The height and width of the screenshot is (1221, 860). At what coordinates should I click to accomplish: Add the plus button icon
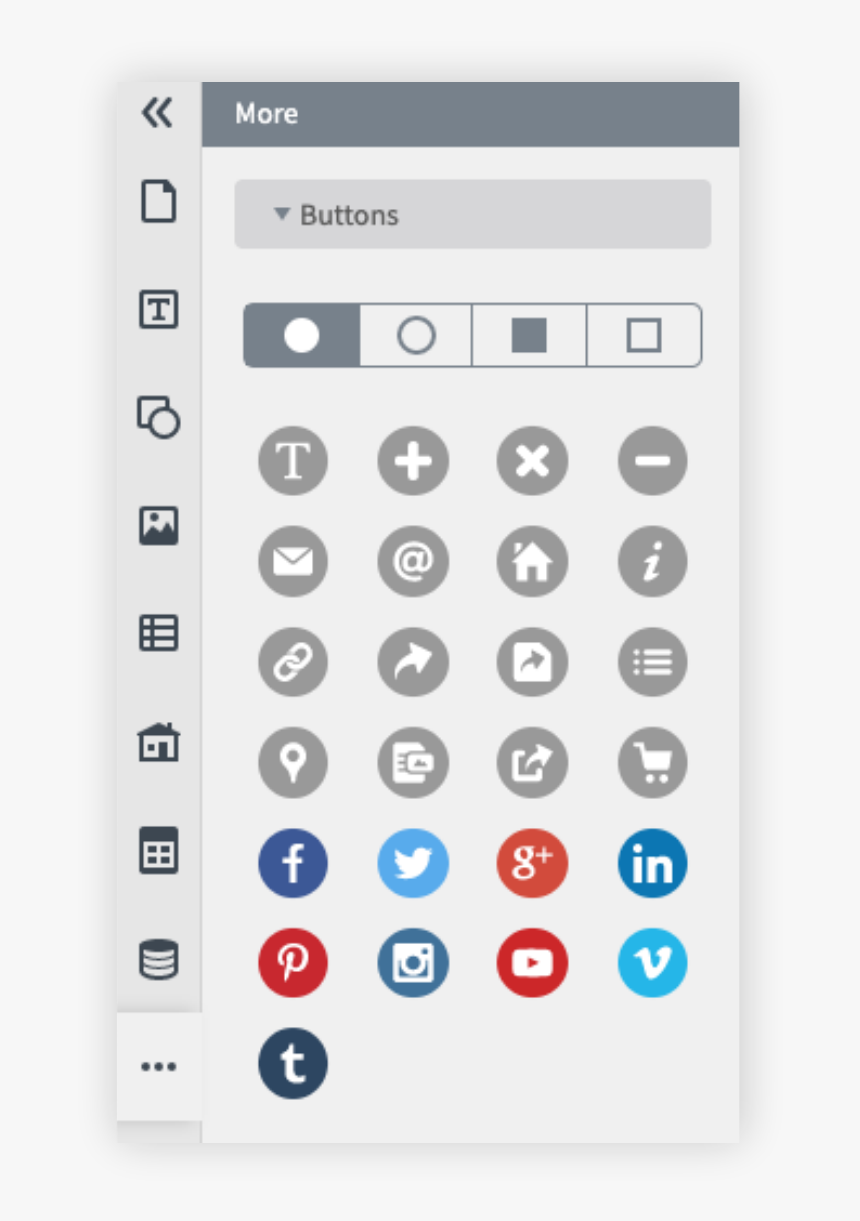pos(413,461)
